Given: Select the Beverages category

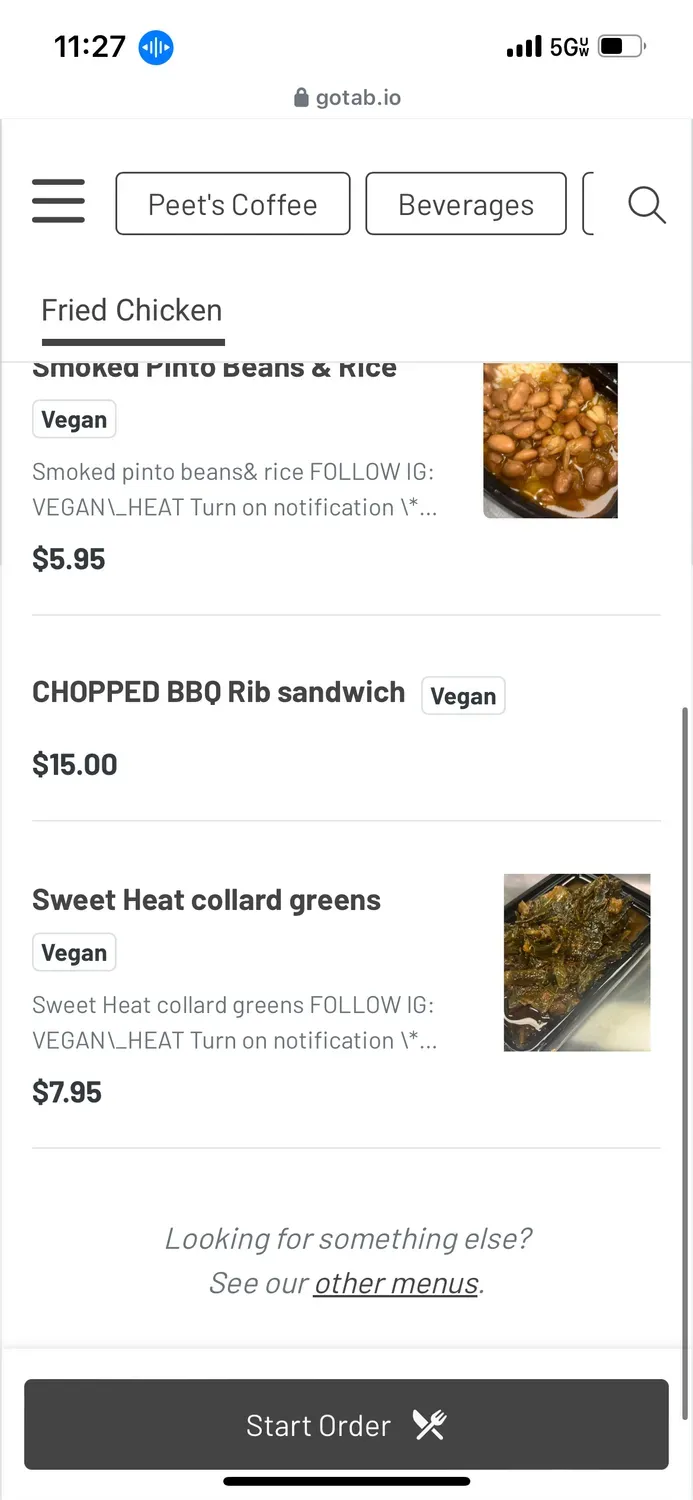Looking at the screenshot, I should tap(466, 204).
